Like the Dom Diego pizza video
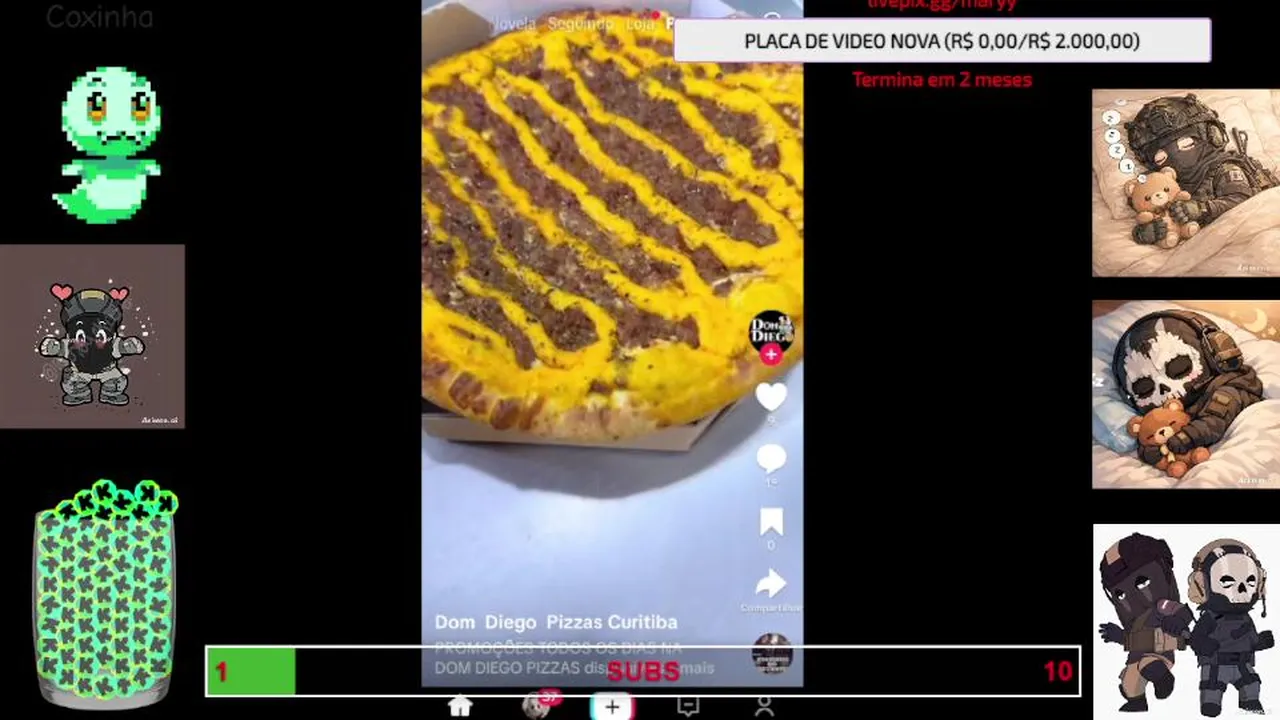This screenshot has height=720, width=1280. (771, 397)
